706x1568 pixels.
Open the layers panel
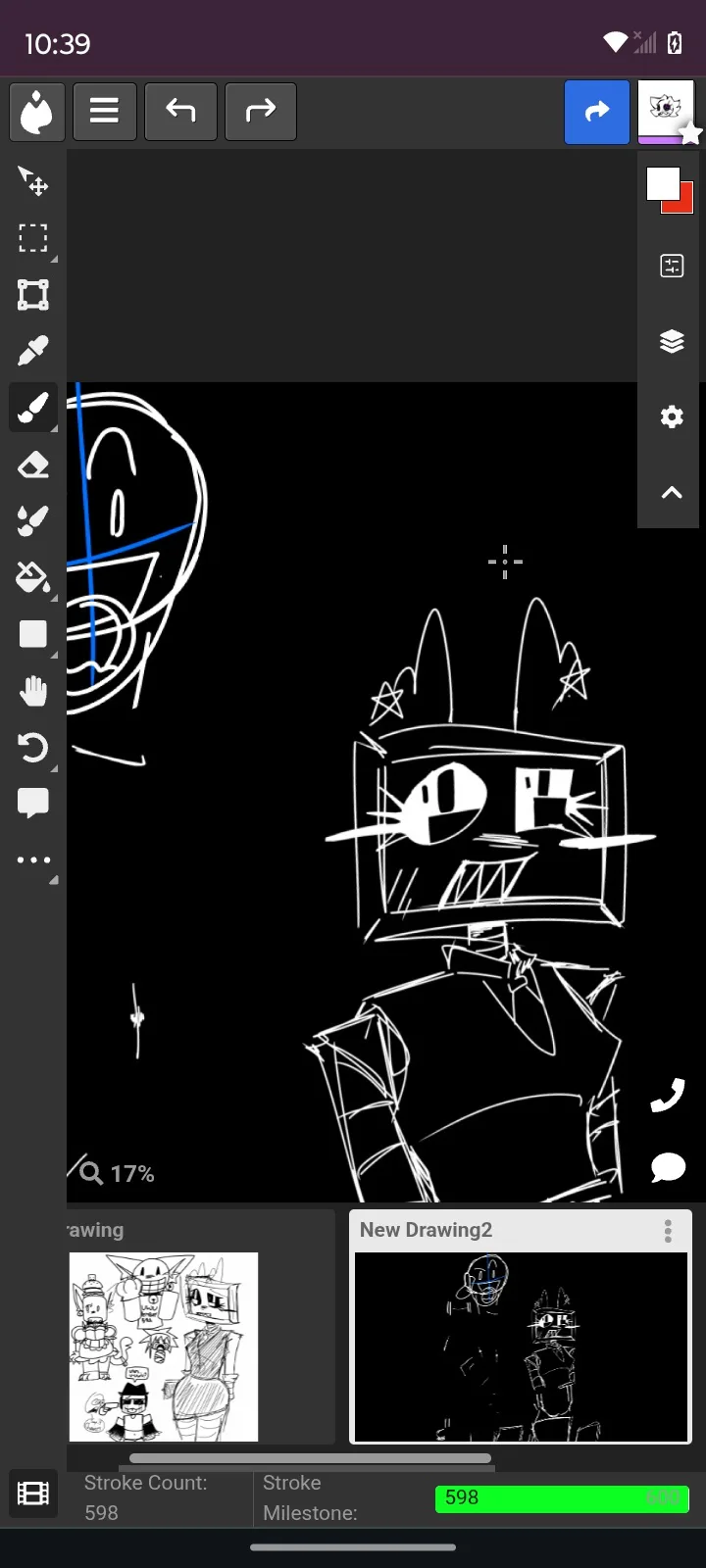tap(672, 341)
